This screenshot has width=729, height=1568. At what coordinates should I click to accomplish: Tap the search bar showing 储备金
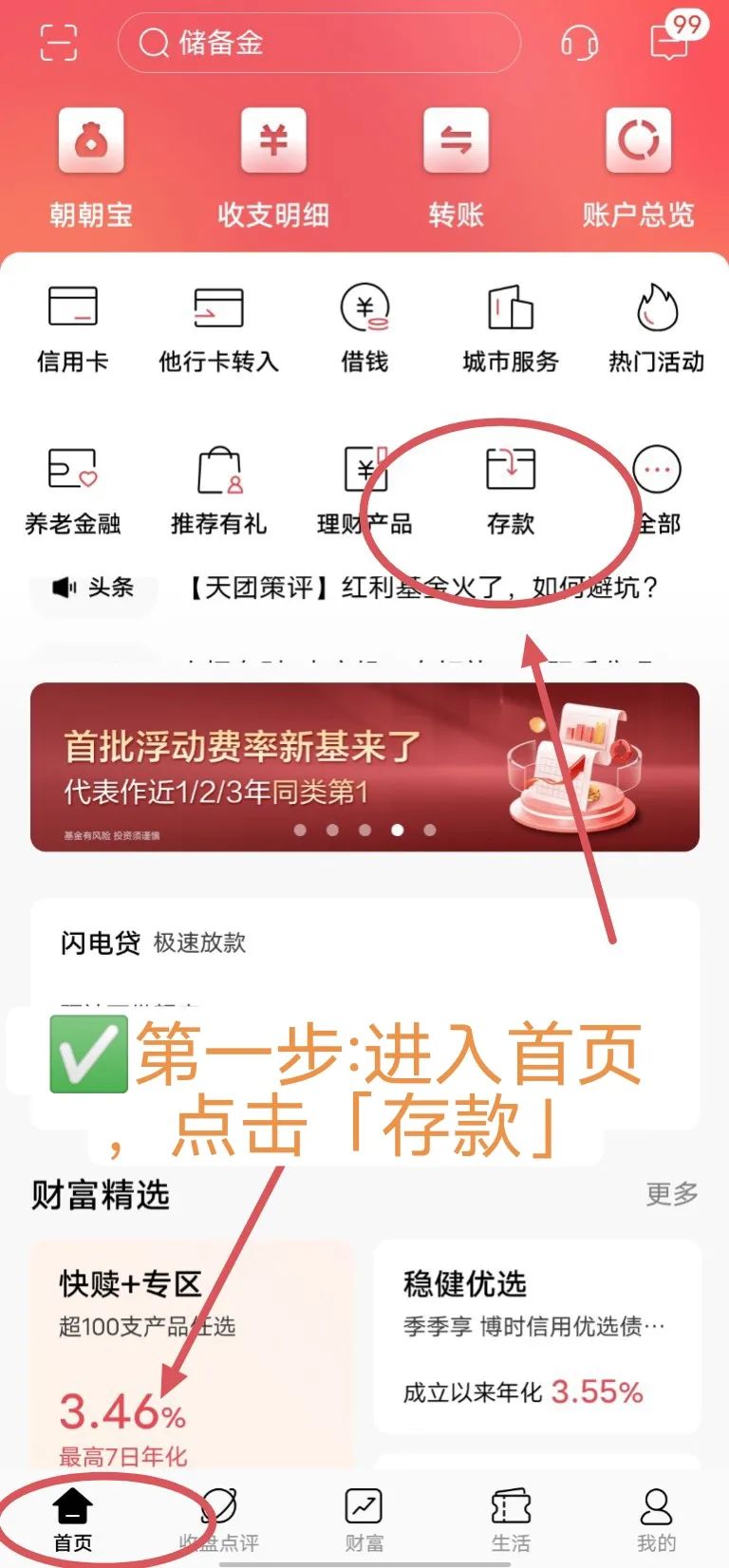tap(317, 44)
